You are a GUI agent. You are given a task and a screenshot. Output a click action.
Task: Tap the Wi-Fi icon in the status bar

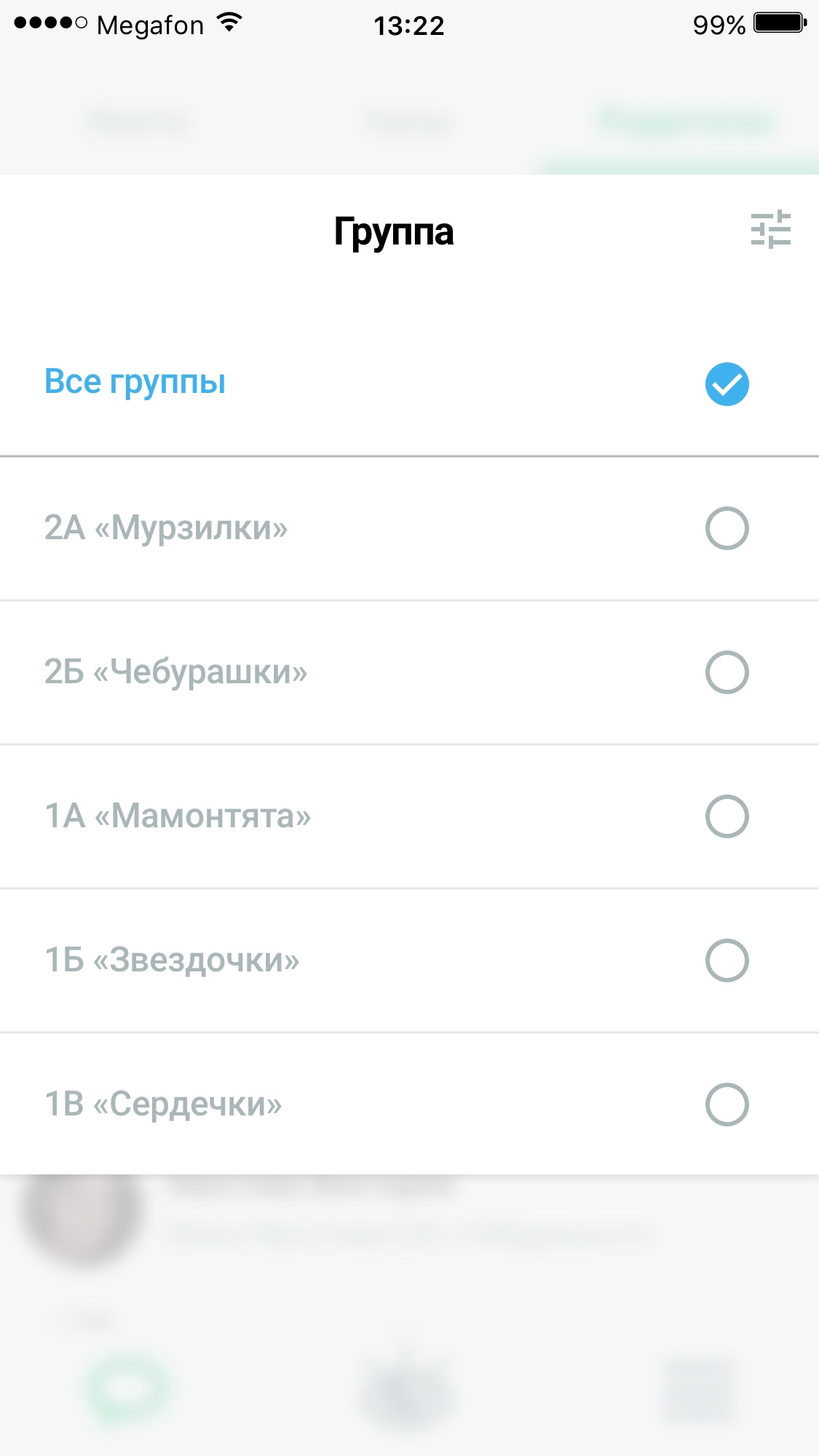point(229,22)
